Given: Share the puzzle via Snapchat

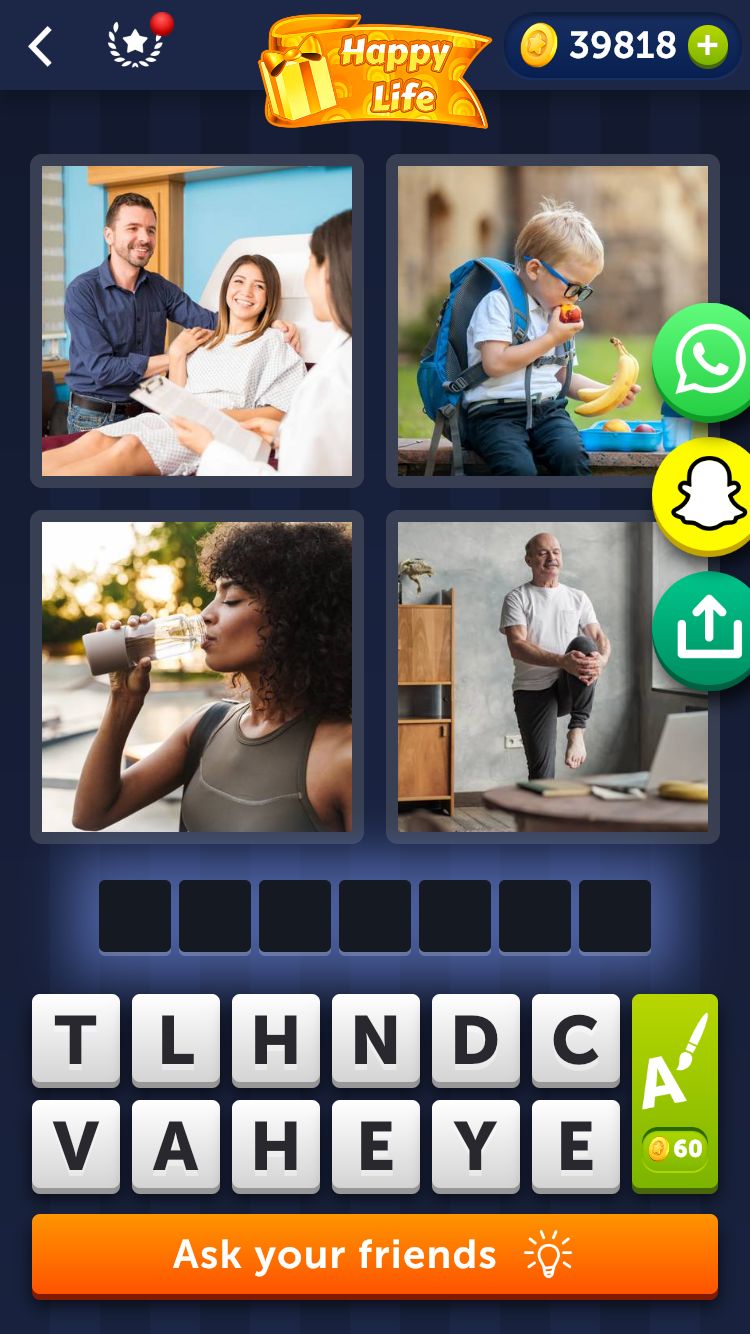Looking at the screenshot, I should tap(708, 496).
